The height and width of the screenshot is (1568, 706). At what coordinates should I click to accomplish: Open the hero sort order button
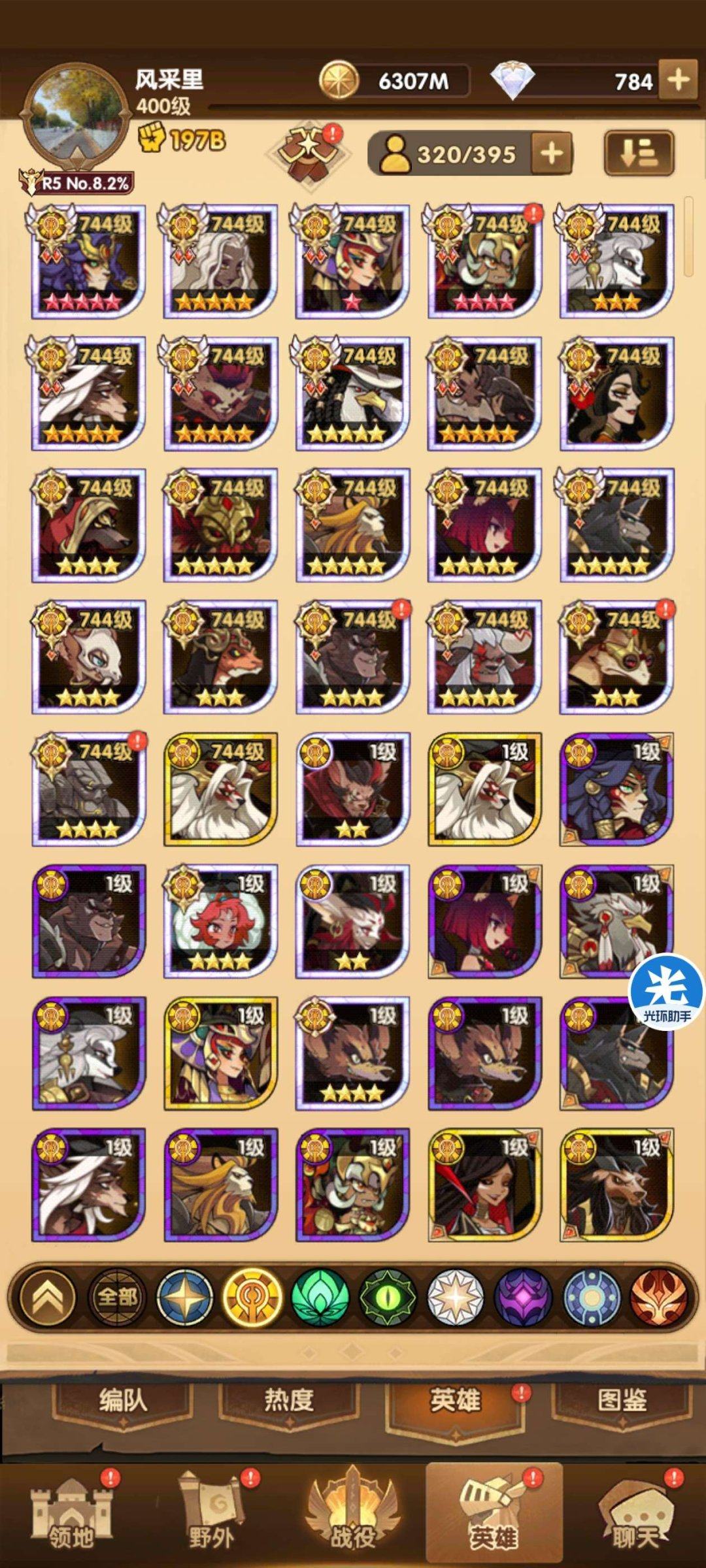click(x=638, y=153)
